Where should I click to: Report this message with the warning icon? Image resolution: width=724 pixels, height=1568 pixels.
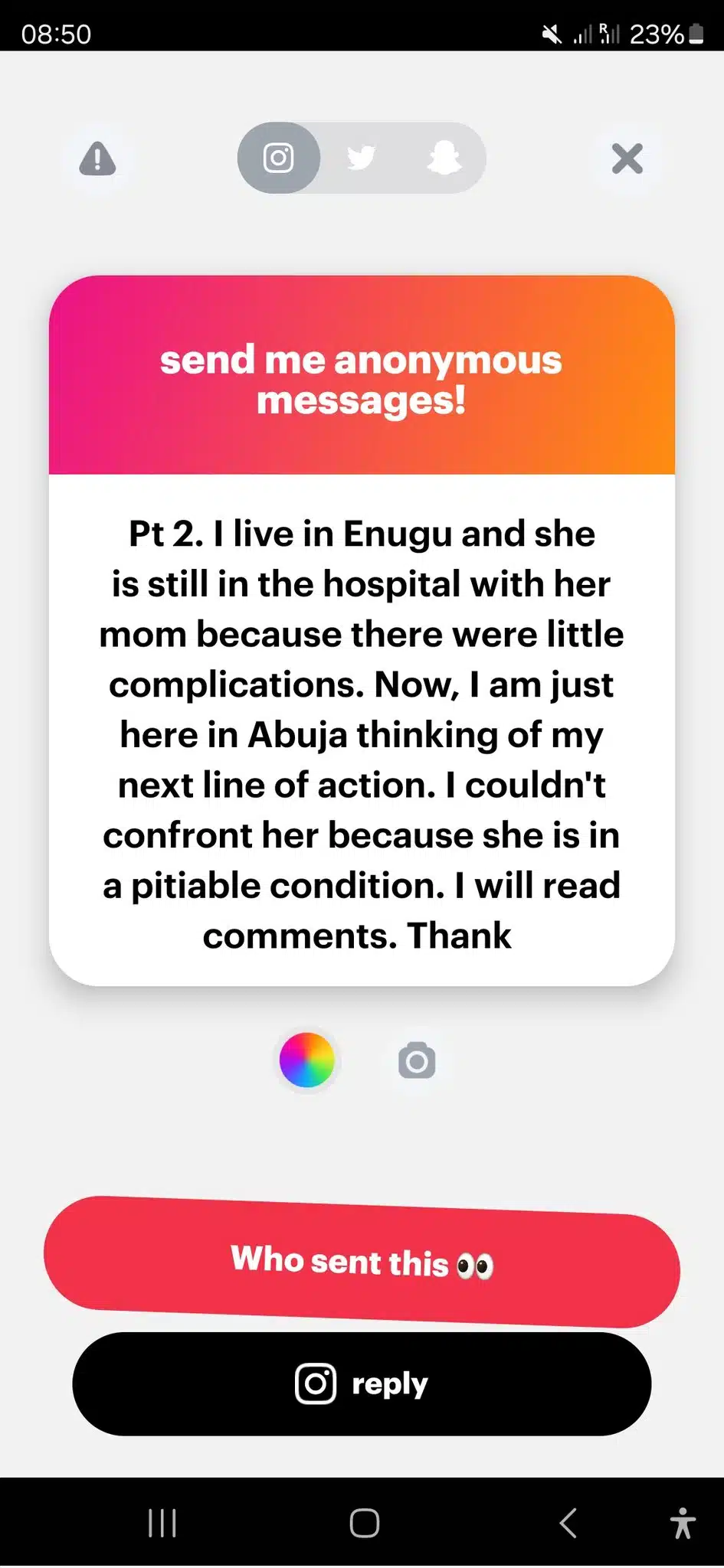coord(97,158)
